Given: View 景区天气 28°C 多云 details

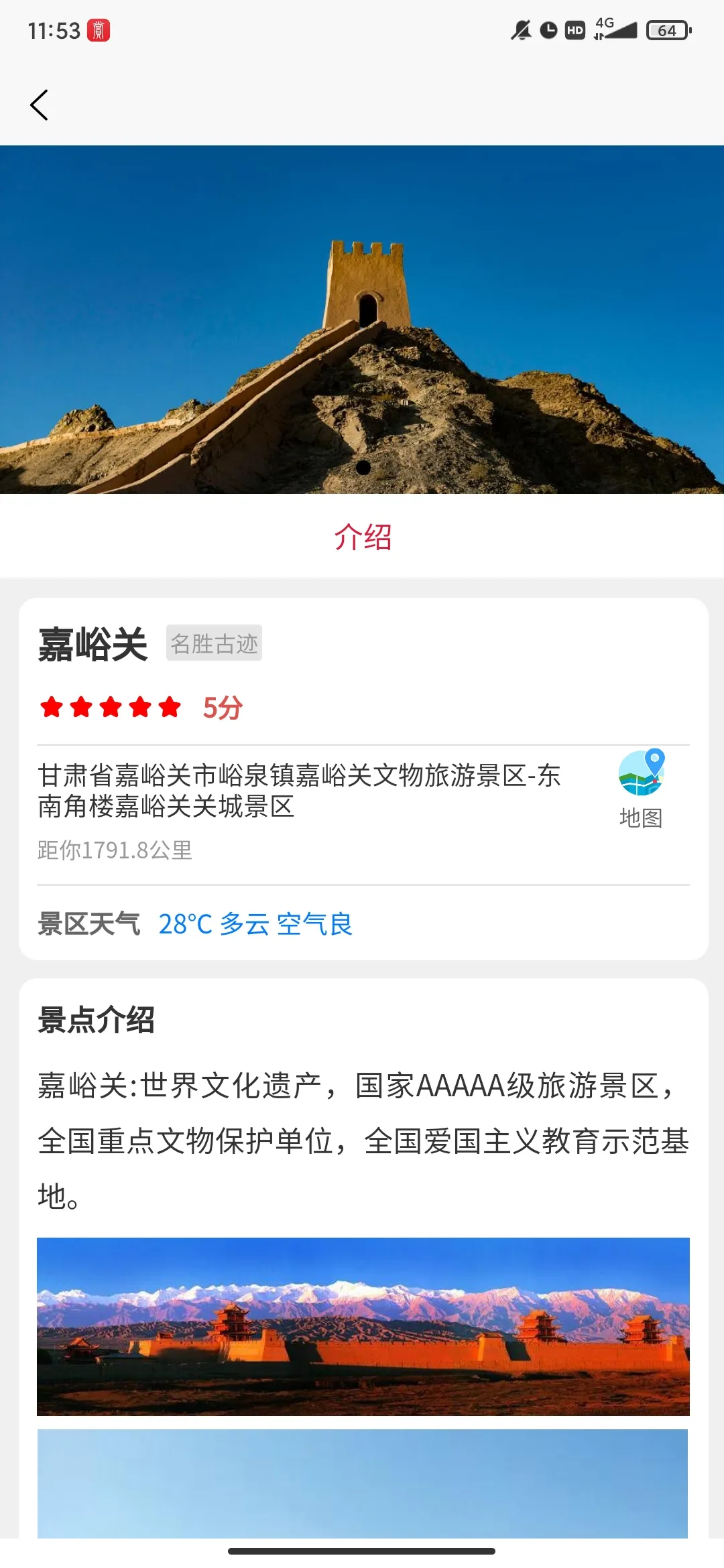Looking at the screenshot, I should point(255,924).
